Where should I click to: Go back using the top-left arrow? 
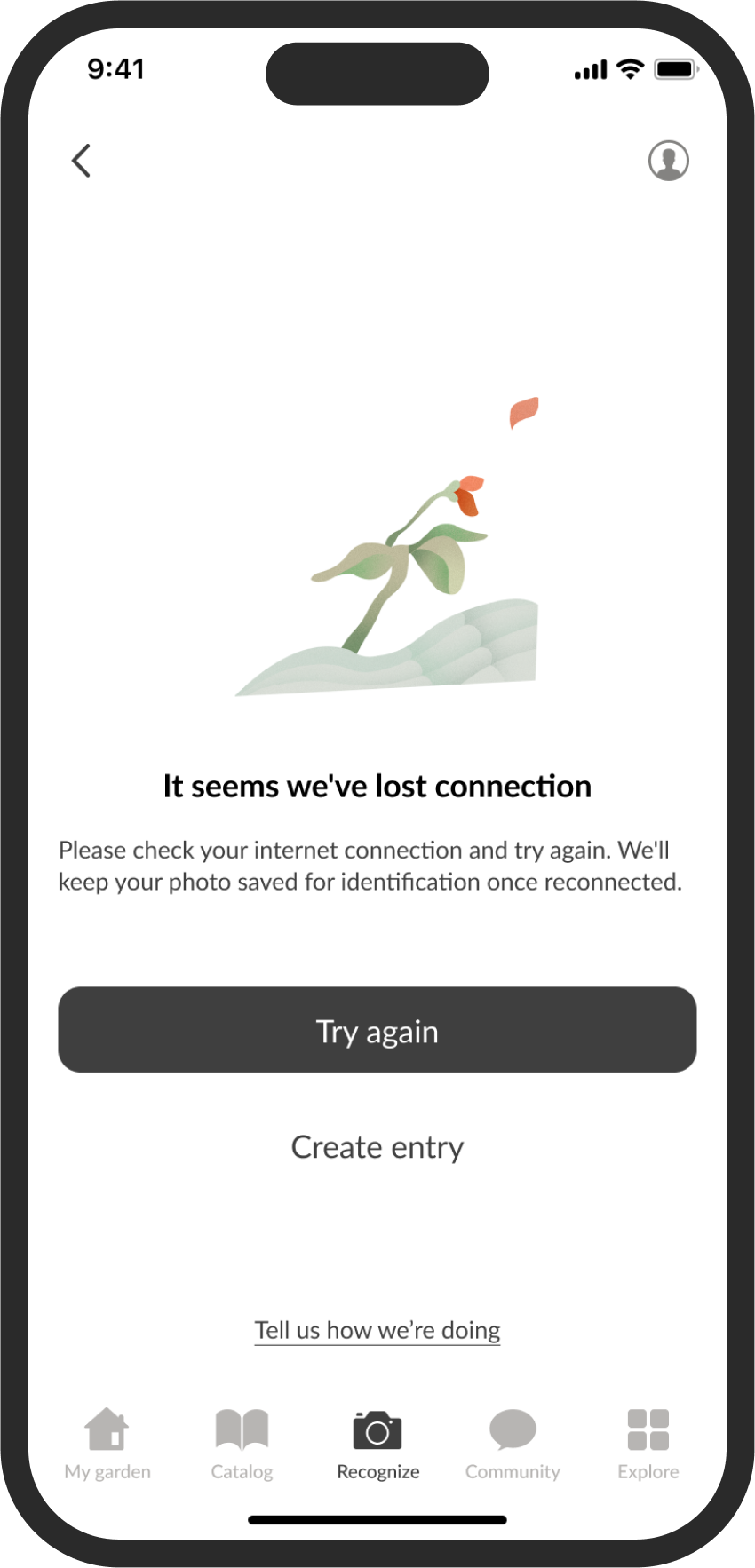click(81, 161)
